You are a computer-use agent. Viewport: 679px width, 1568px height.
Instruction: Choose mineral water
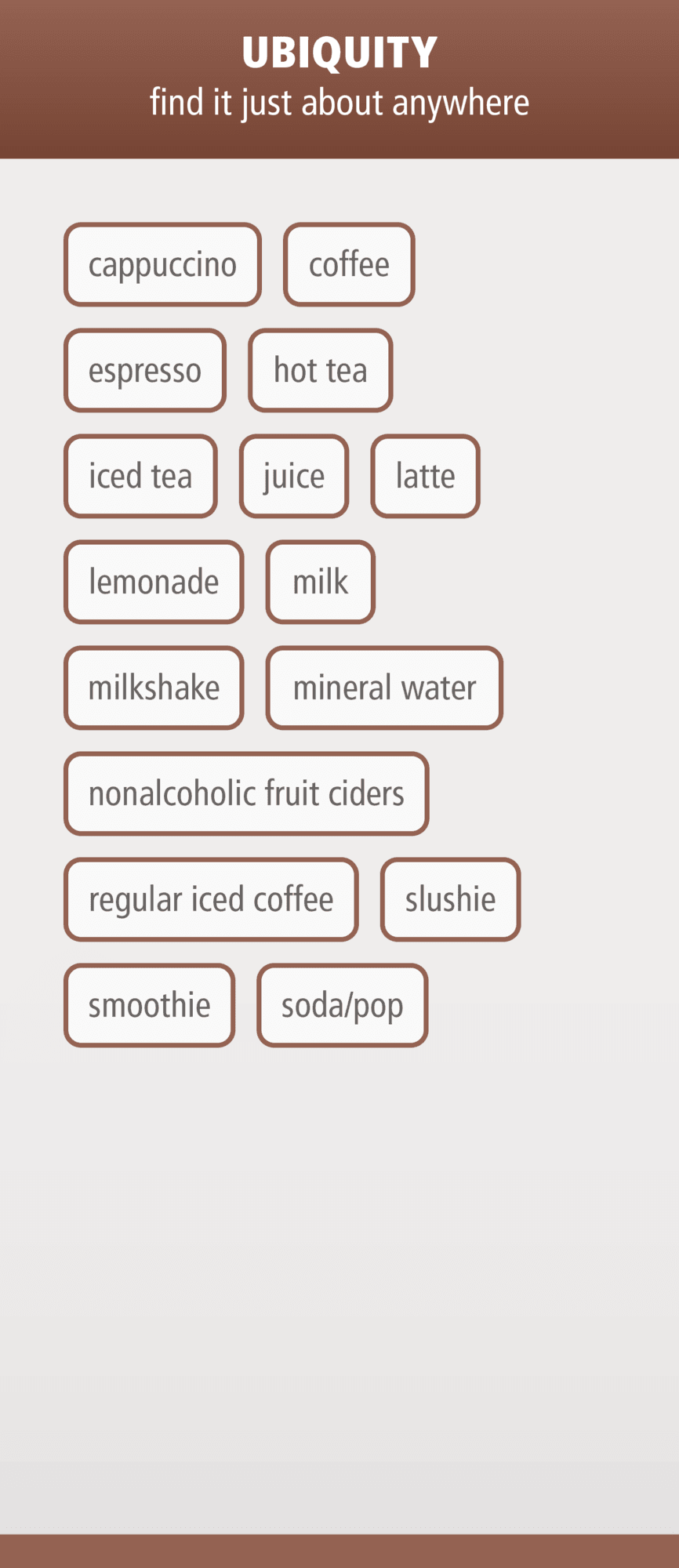(384, 688)
